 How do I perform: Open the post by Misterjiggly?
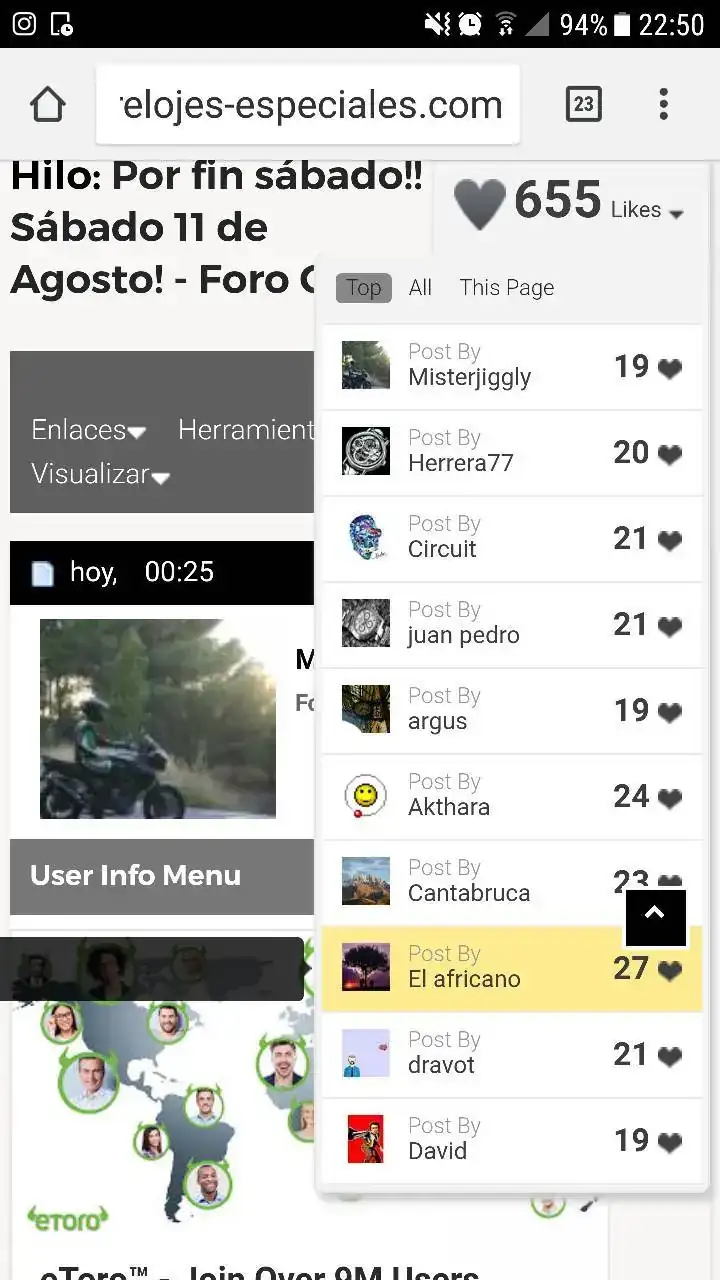point(511,366)
